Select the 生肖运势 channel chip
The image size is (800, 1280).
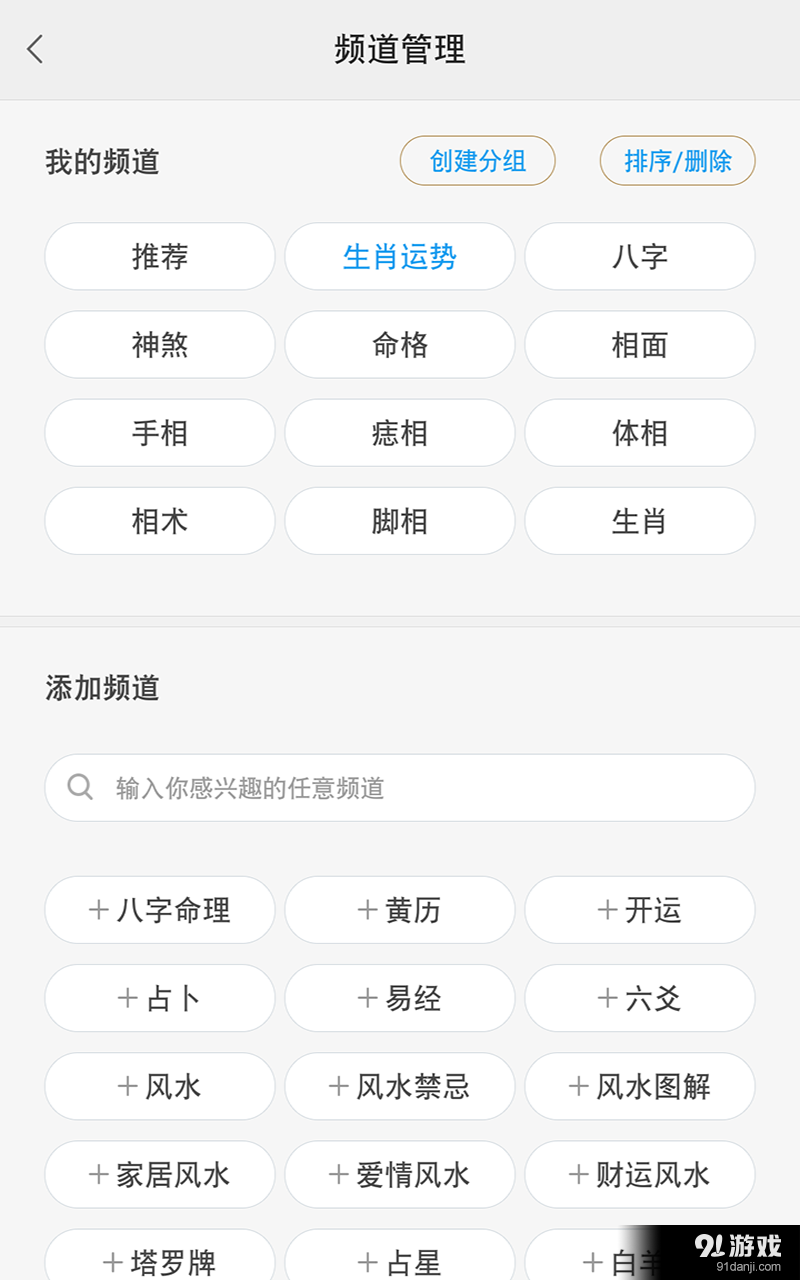400,257
